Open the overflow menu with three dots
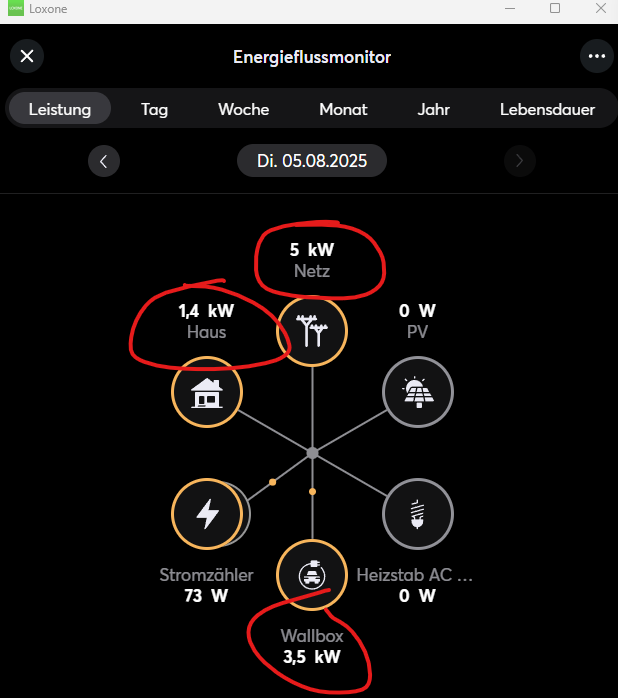Viewport: 618px width, 698px height. [597, 56]
